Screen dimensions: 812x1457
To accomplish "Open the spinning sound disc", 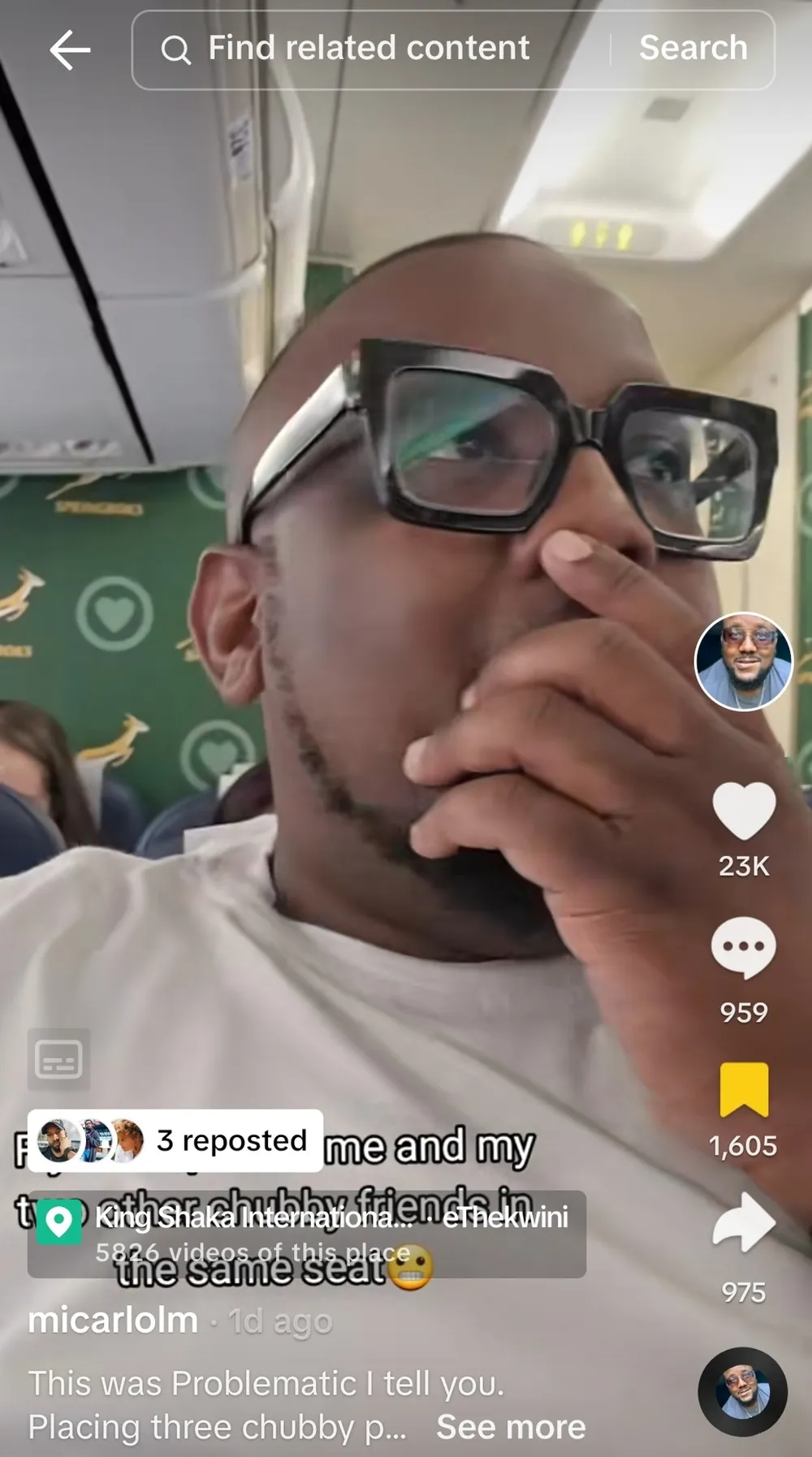I will point(742,1392).
